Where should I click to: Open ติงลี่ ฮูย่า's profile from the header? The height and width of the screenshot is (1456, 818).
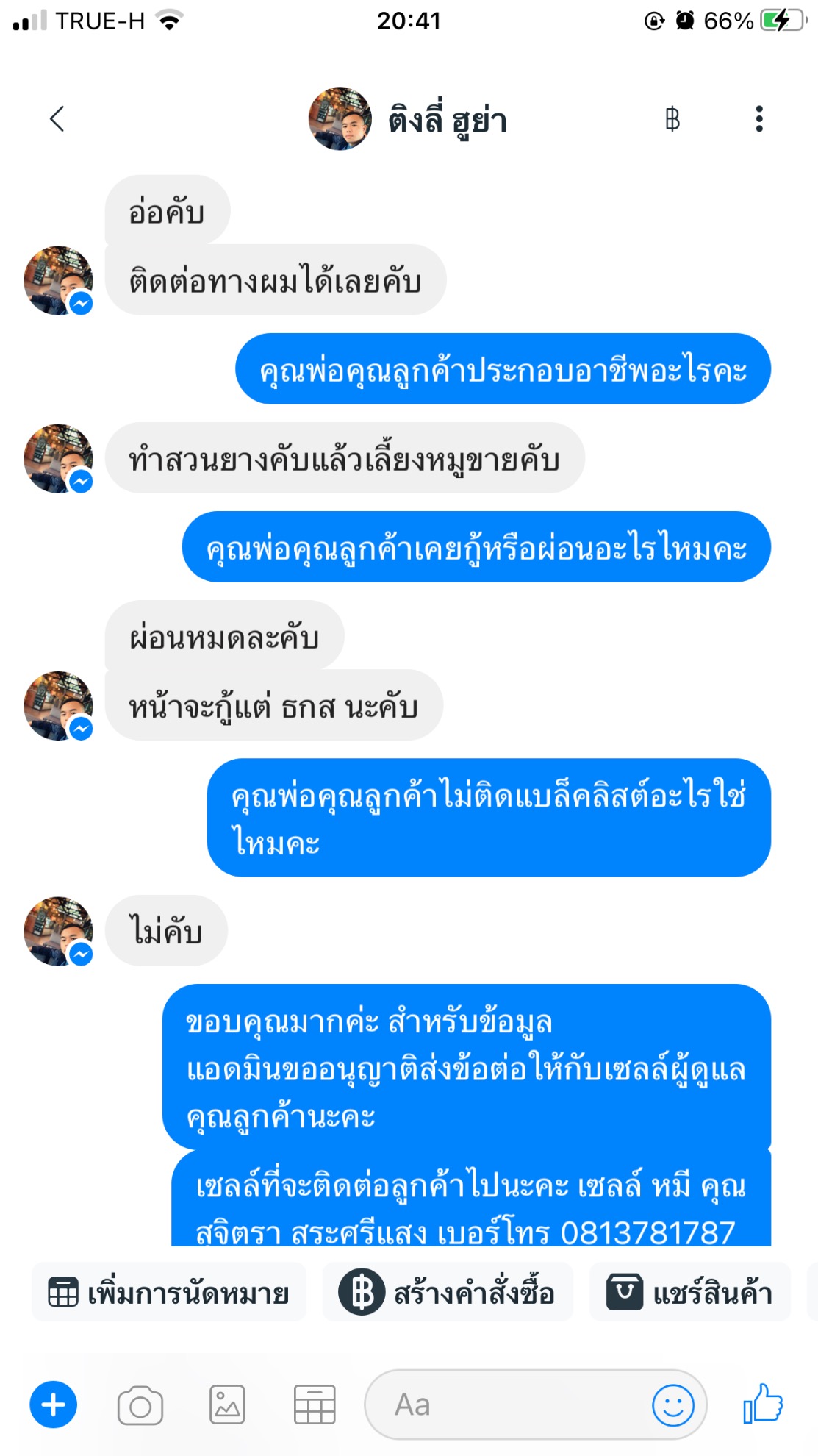409,119
